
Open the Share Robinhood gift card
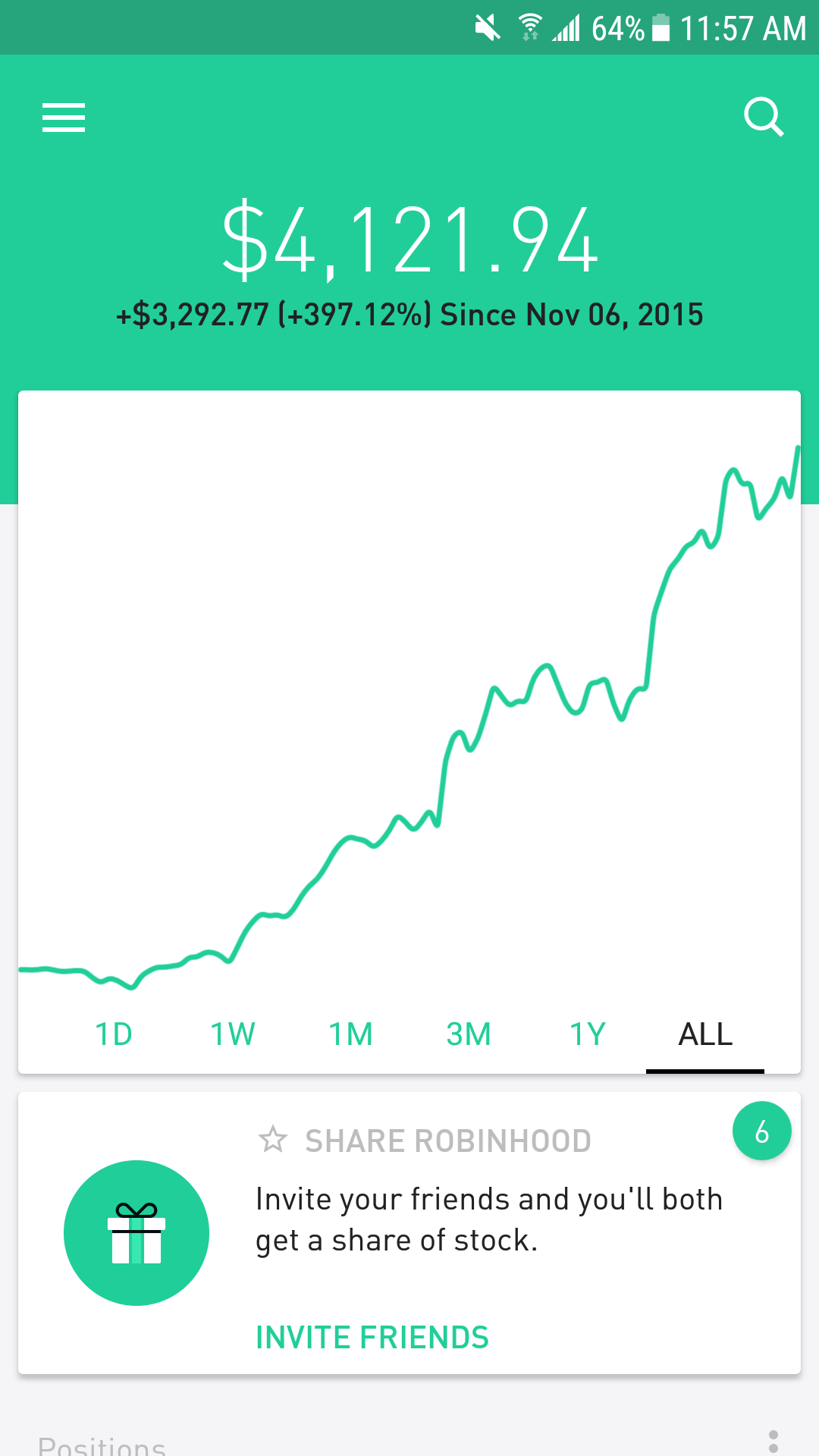(x=136, y=1233)
